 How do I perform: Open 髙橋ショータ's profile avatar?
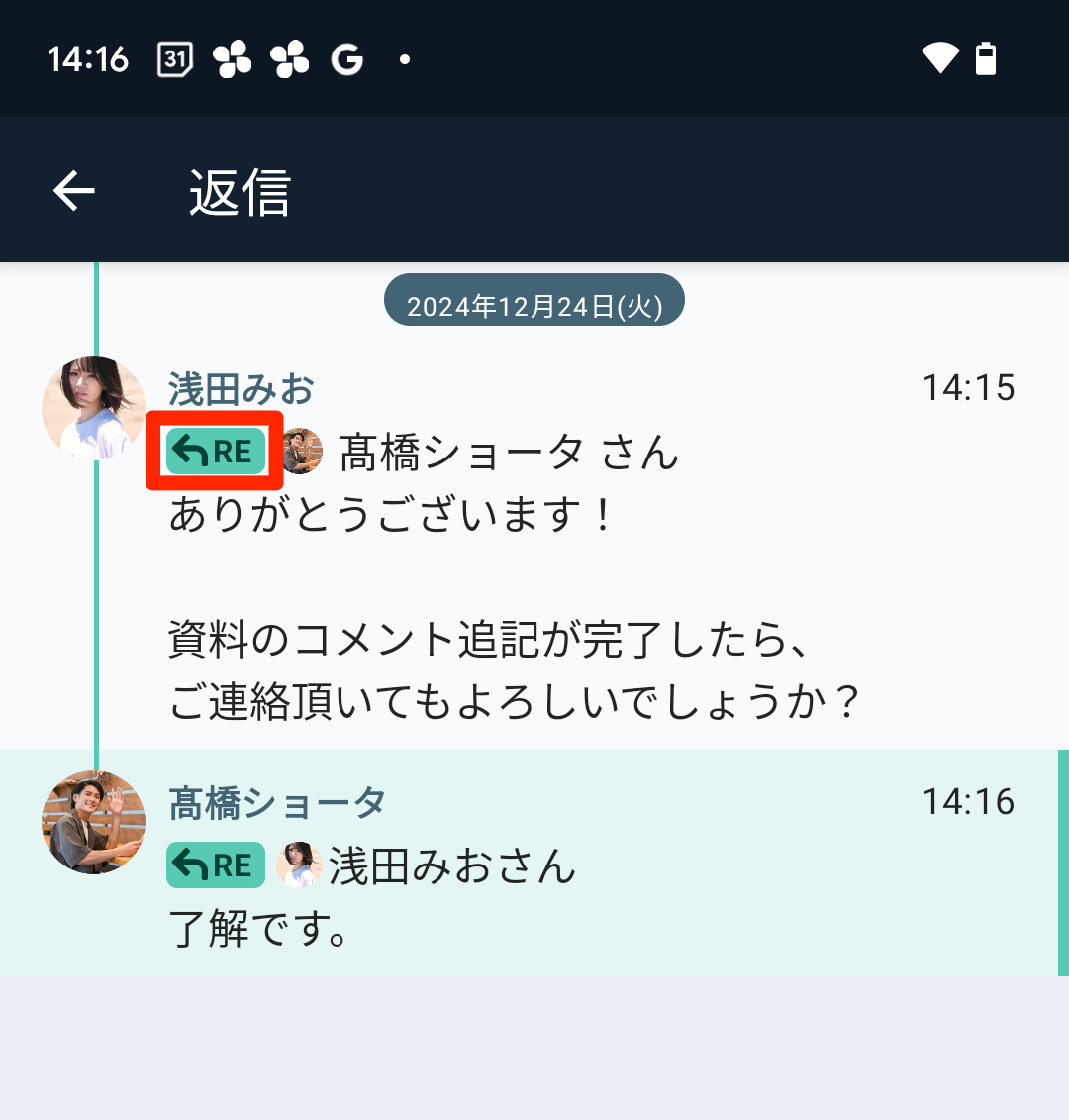pyautogui.click(x=93, y=822)
